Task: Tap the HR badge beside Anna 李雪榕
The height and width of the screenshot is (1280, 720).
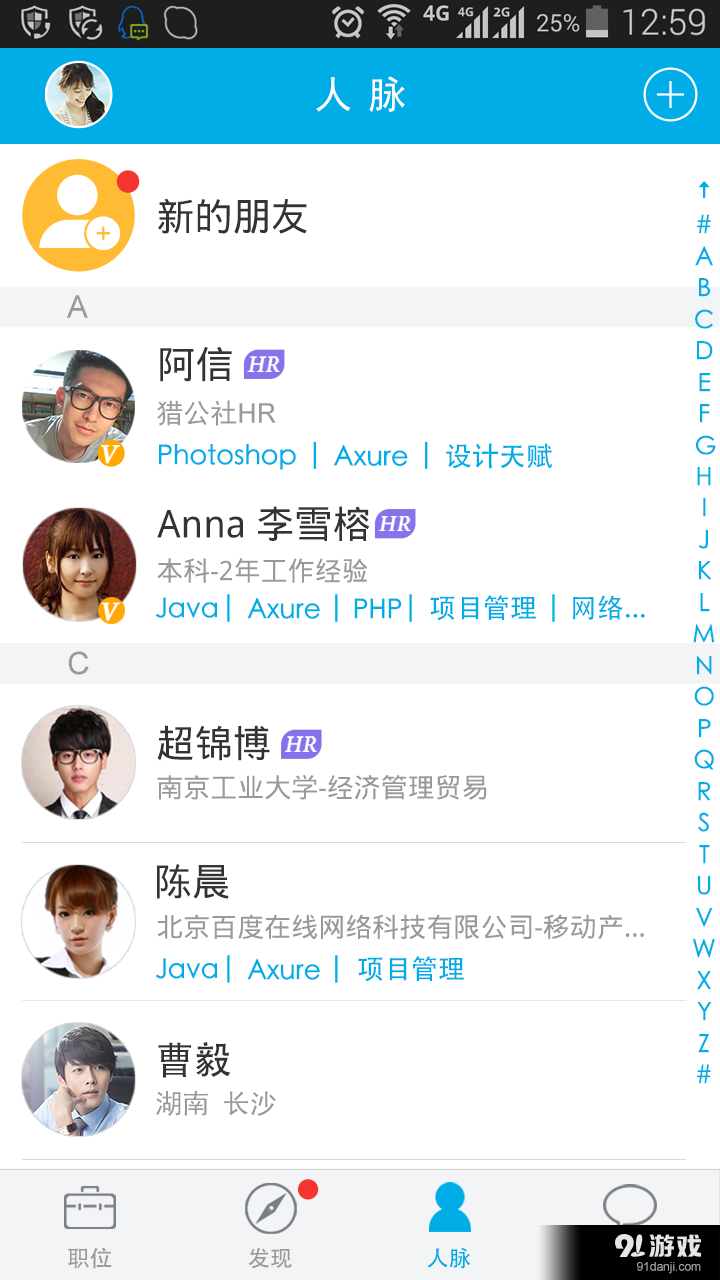Action: tap(398, 523)
